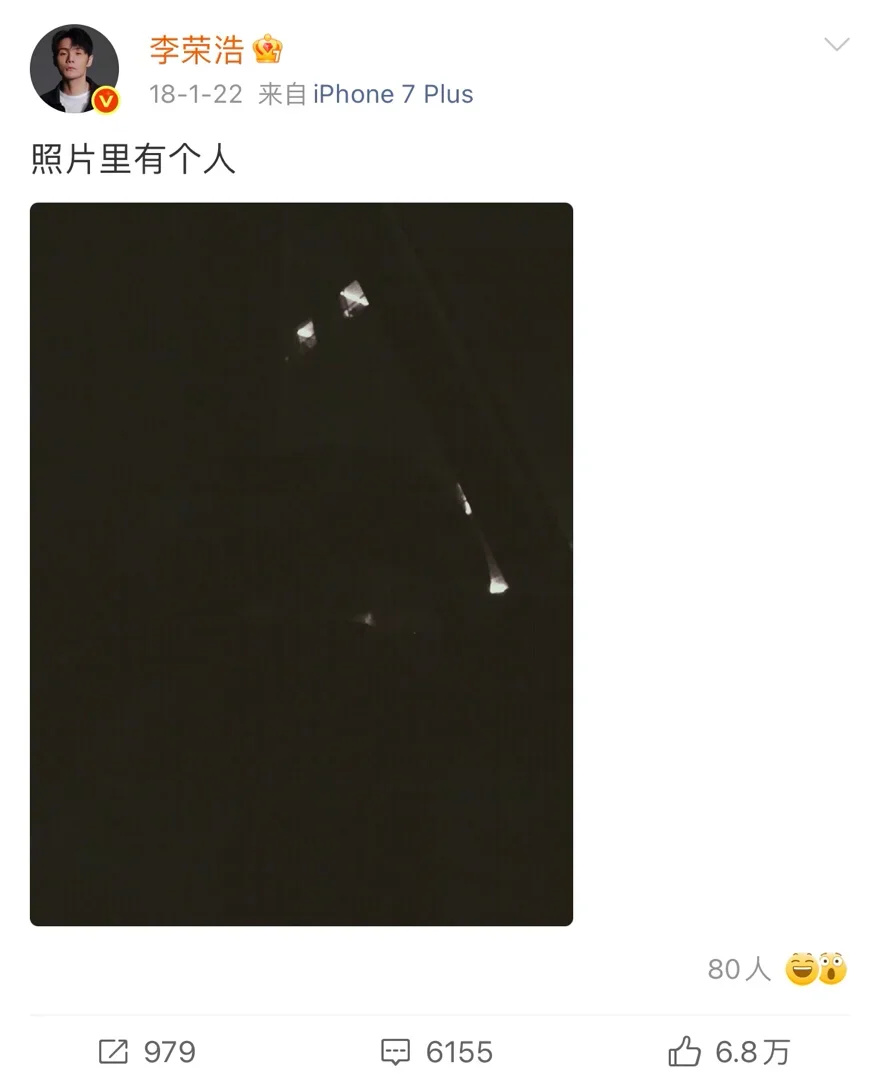Open 李荣浩's username link
This screenshot has width=879, height=1080.
click(x=196, y=49)
